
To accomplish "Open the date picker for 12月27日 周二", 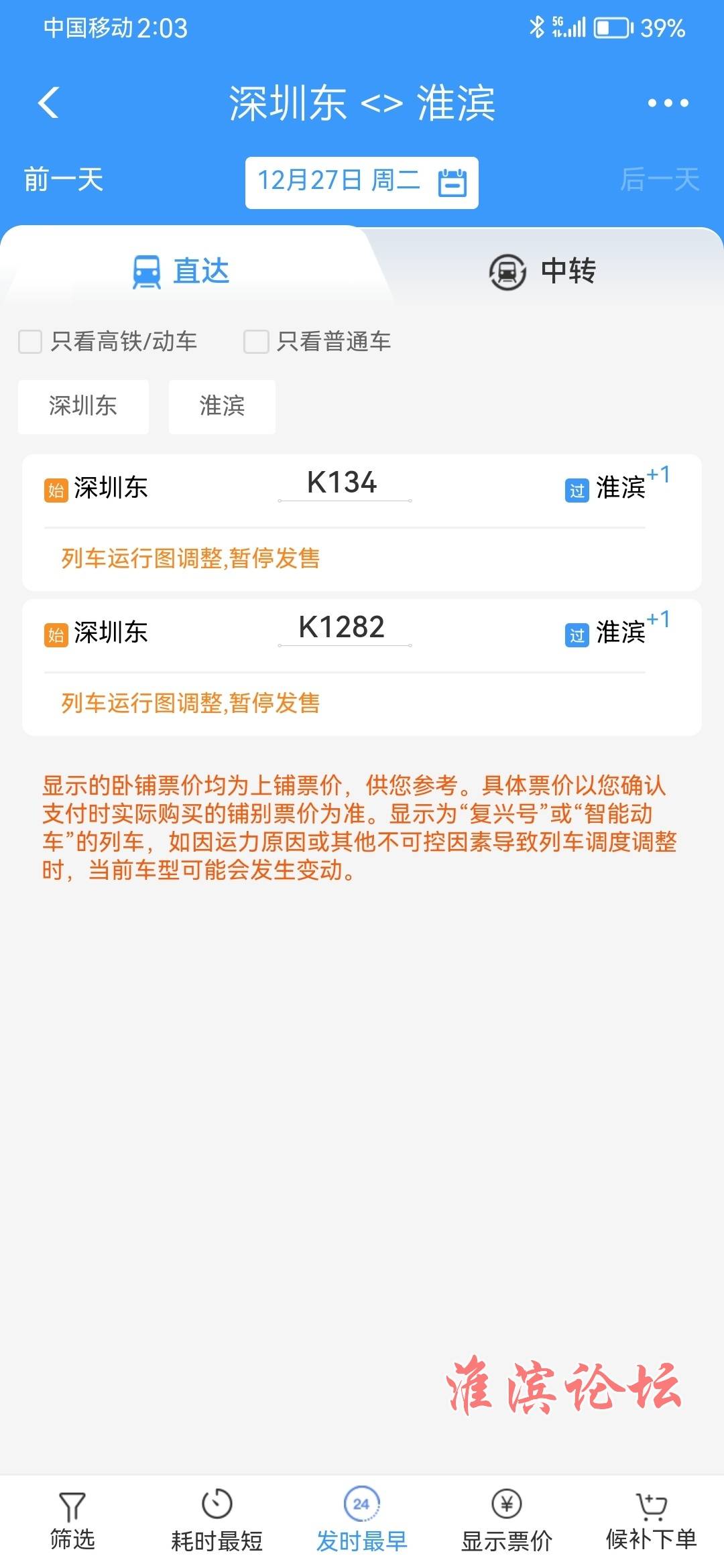I will click(x=362, y=182).
